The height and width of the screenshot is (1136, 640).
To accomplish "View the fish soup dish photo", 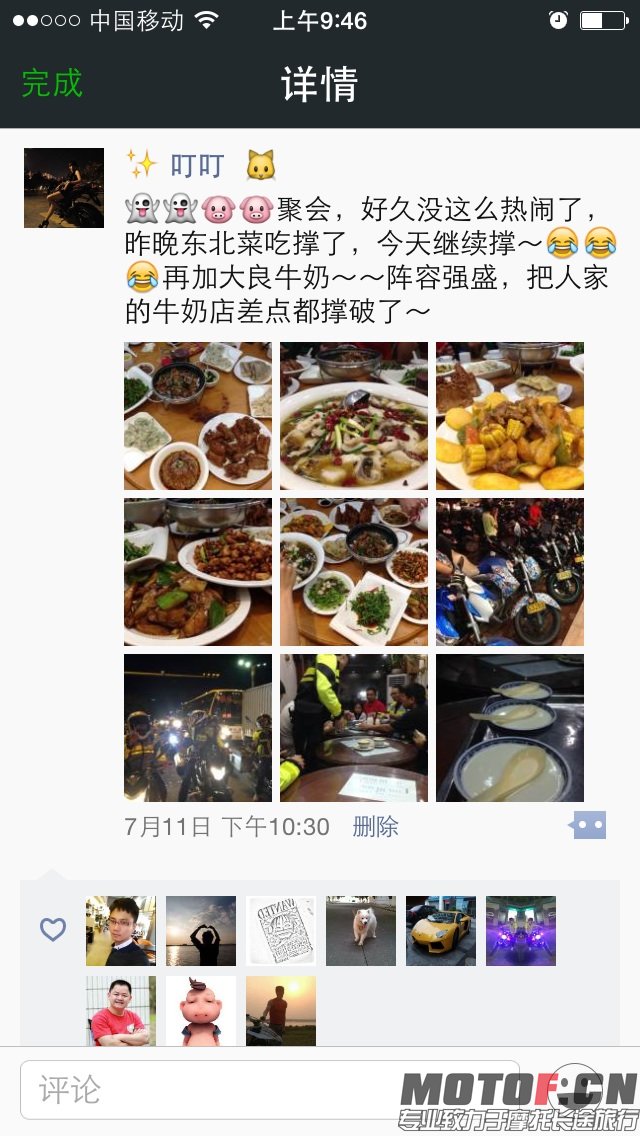I will pos(354,416).
